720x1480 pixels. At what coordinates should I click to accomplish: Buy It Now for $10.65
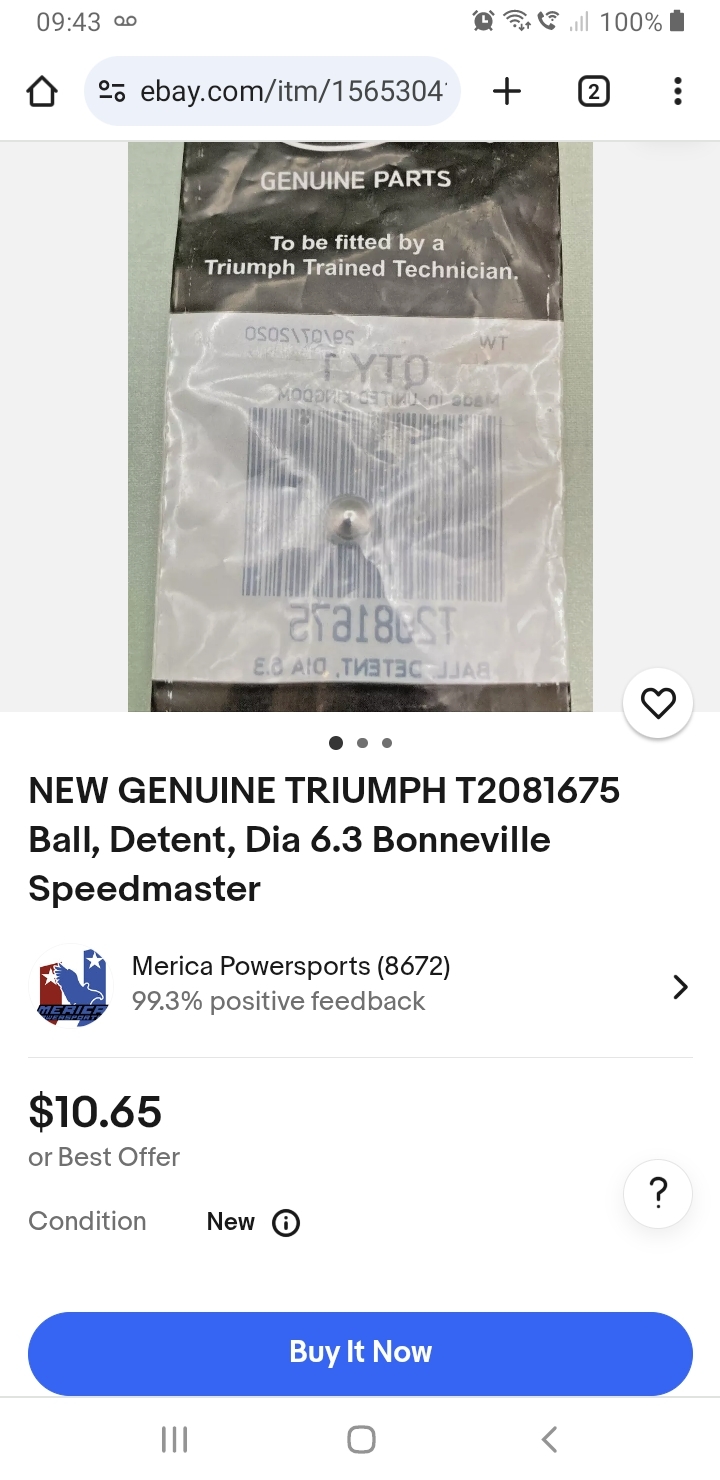click(x=360, y=1352)
